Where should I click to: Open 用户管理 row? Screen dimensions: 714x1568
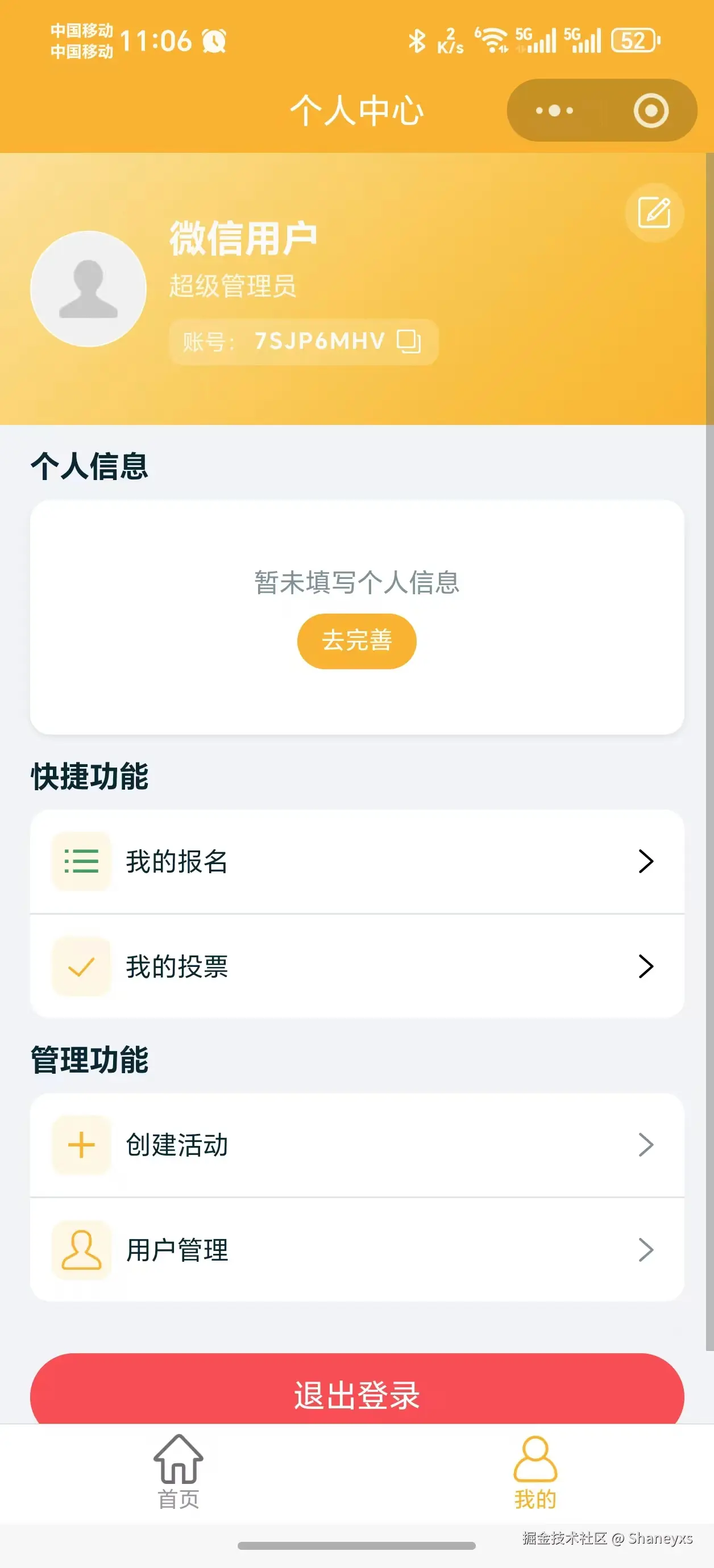point(356,1250)
